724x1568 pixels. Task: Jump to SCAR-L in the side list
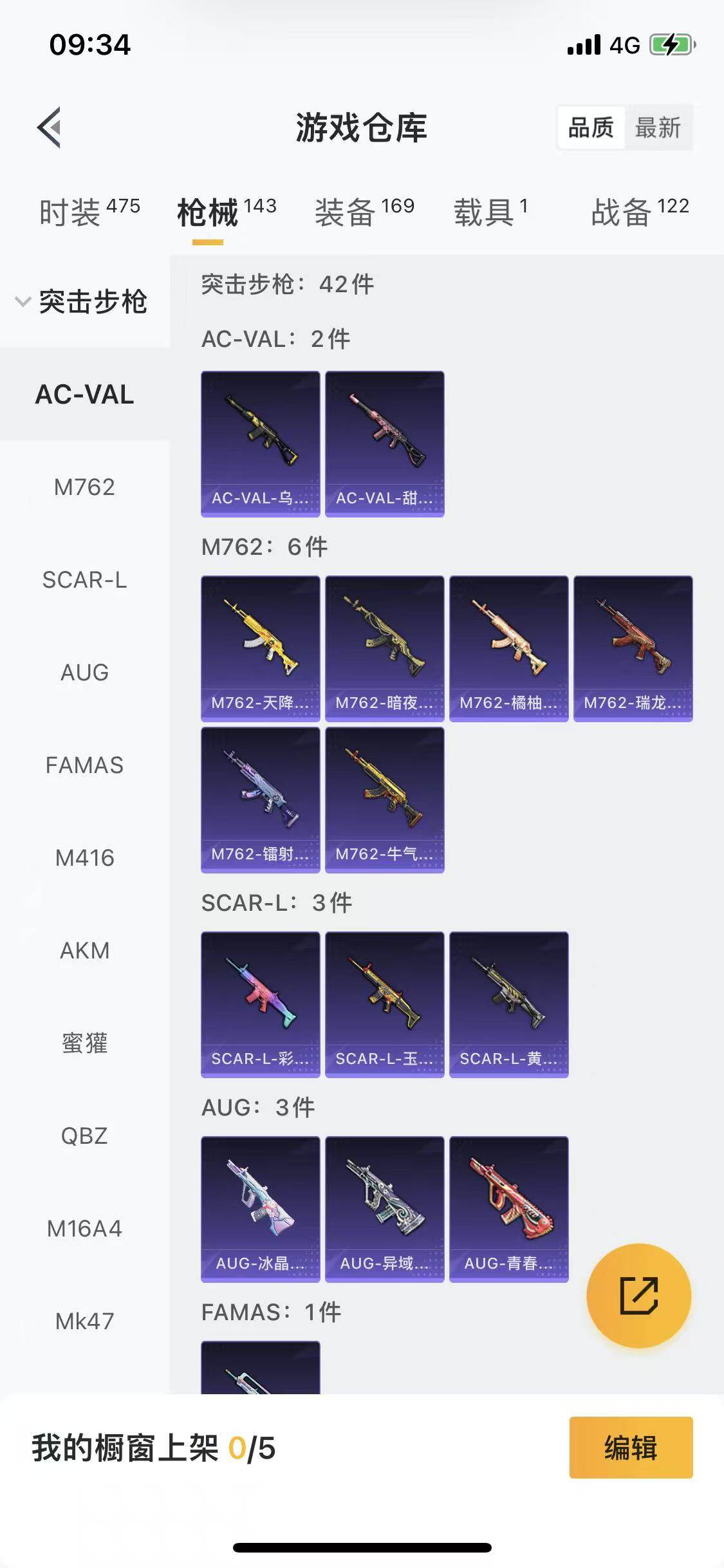pyautogui.click(x=84, y=580)
